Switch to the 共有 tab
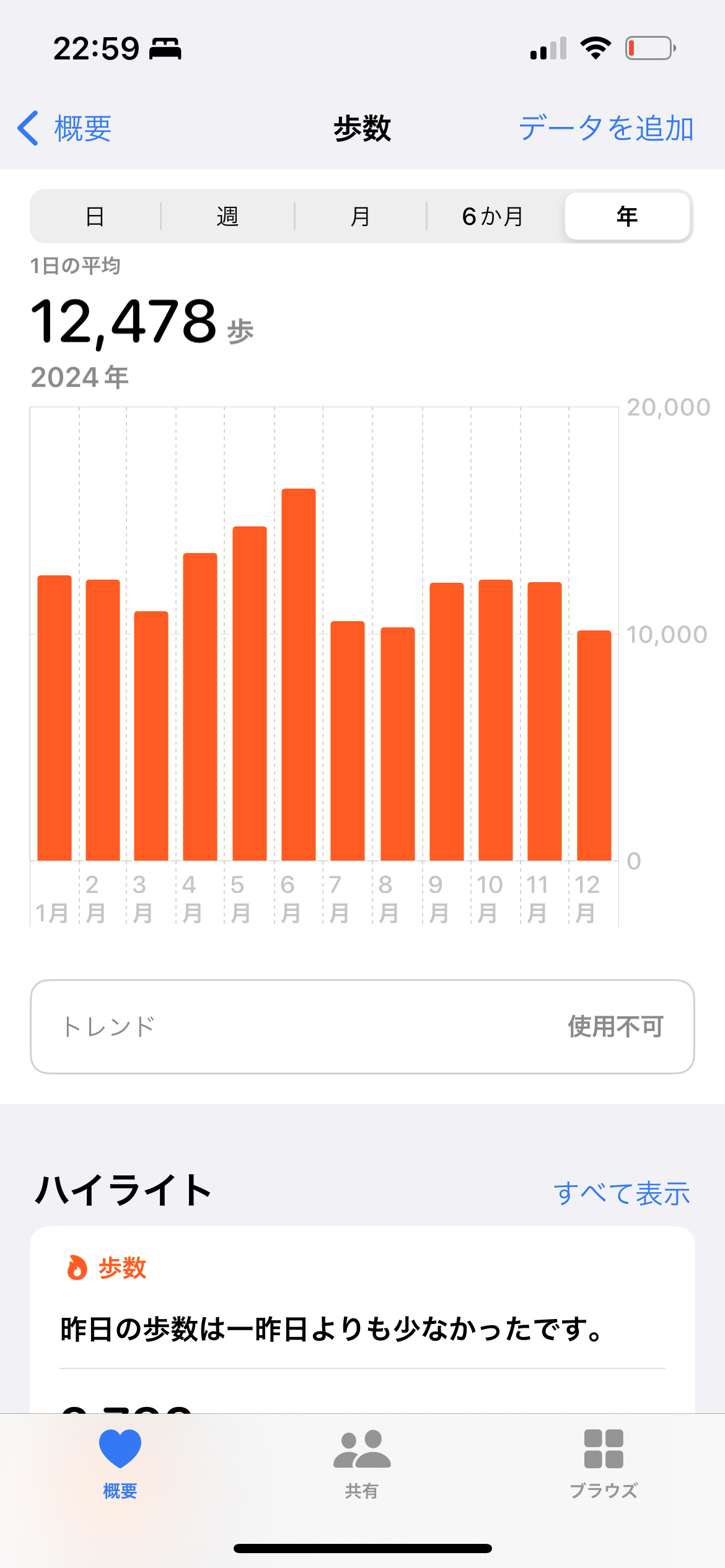725x1568 pixels. (362, 1464)
